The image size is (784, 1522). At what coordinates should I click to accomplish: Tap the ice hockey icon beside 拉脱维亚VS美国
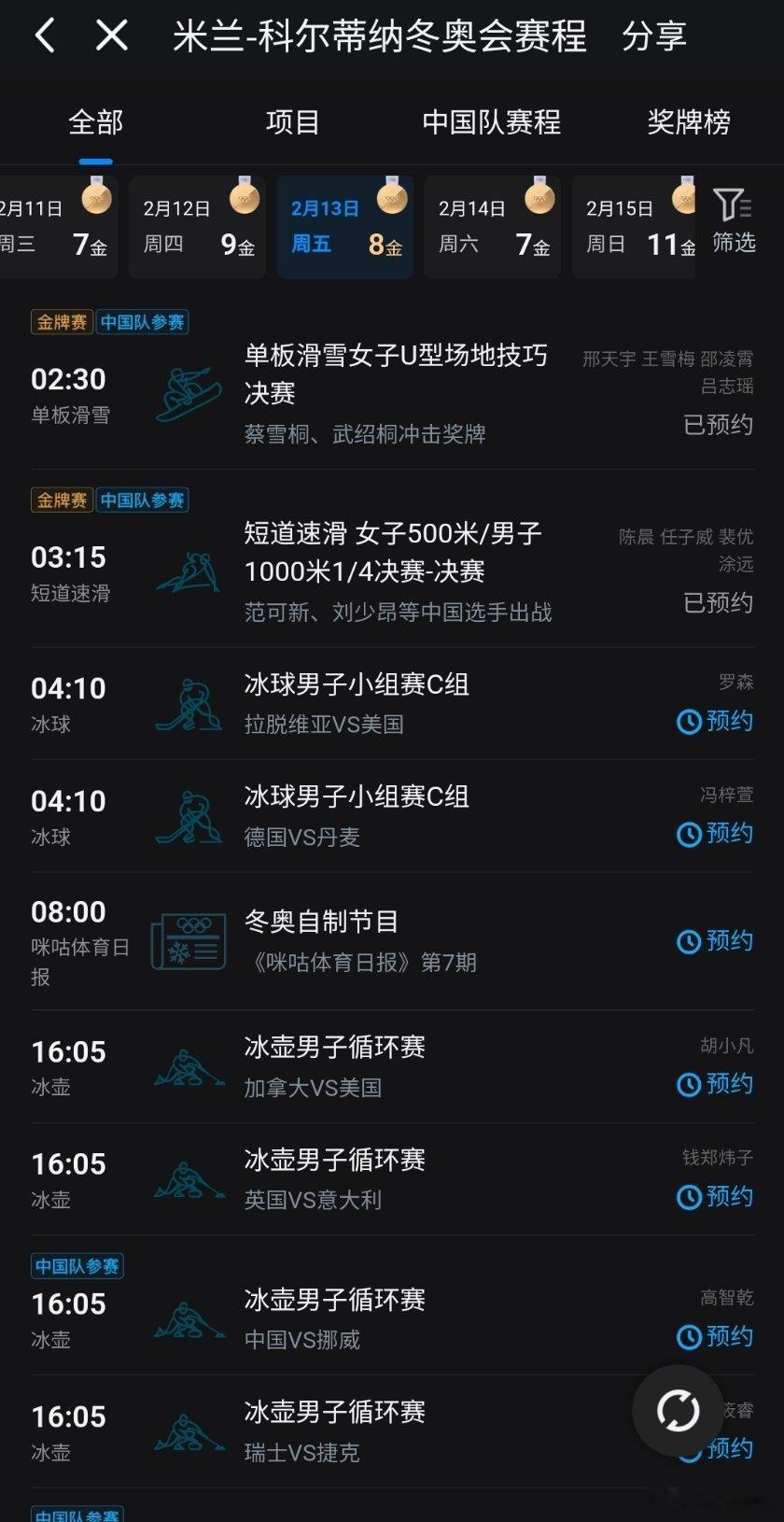pos(188,703)
